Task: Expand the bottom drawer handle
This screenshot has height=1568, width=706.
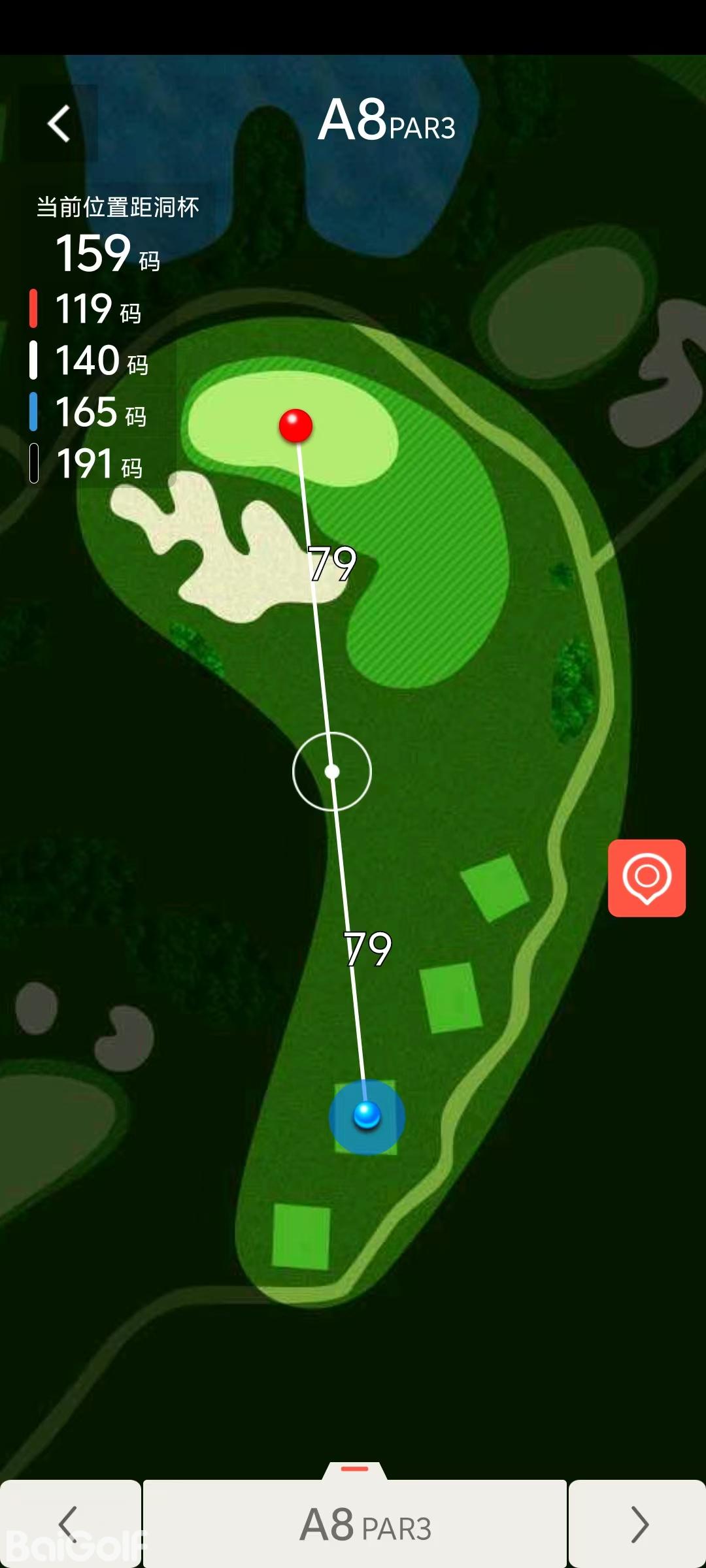Action: 355,1469
